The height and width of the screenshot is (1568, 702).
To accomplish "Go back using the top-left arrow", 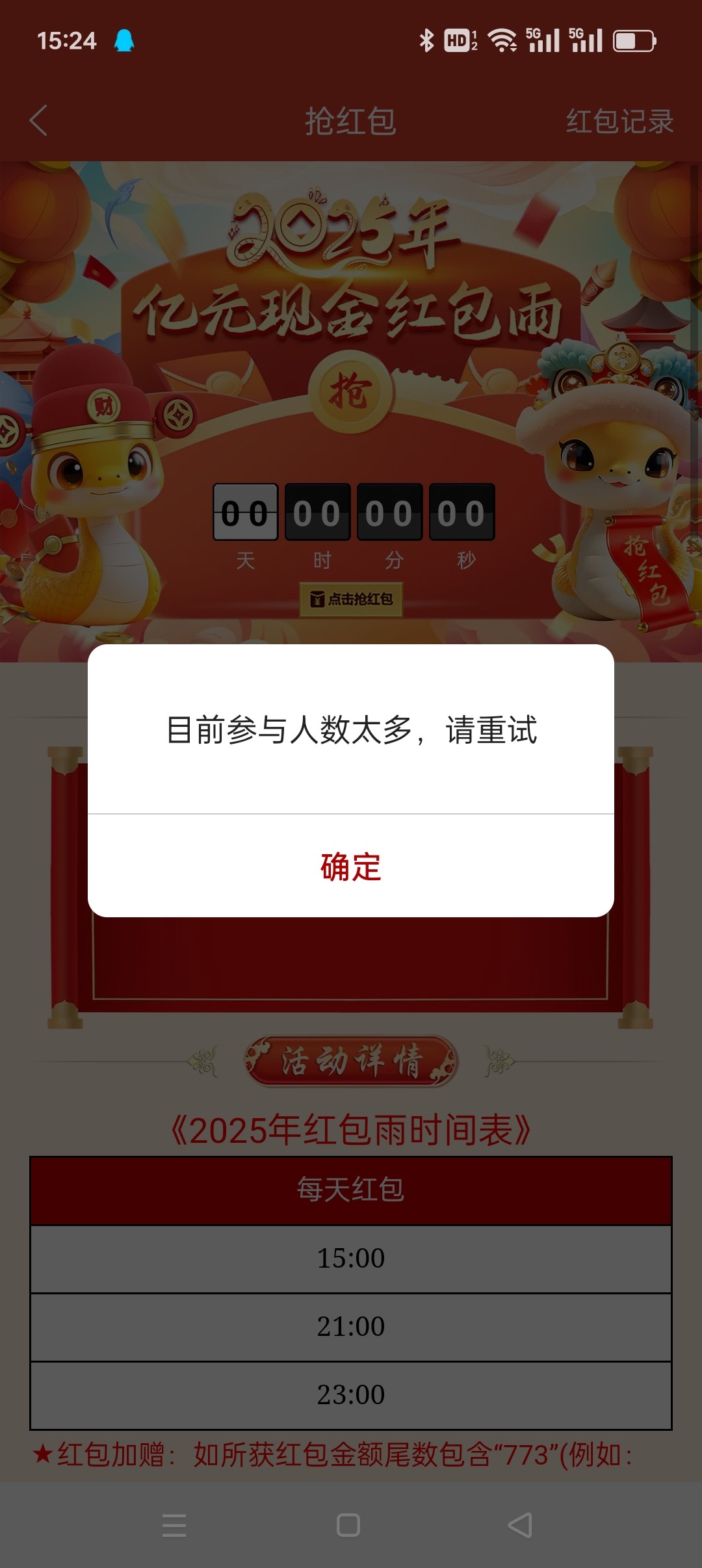I will (39, 121).
